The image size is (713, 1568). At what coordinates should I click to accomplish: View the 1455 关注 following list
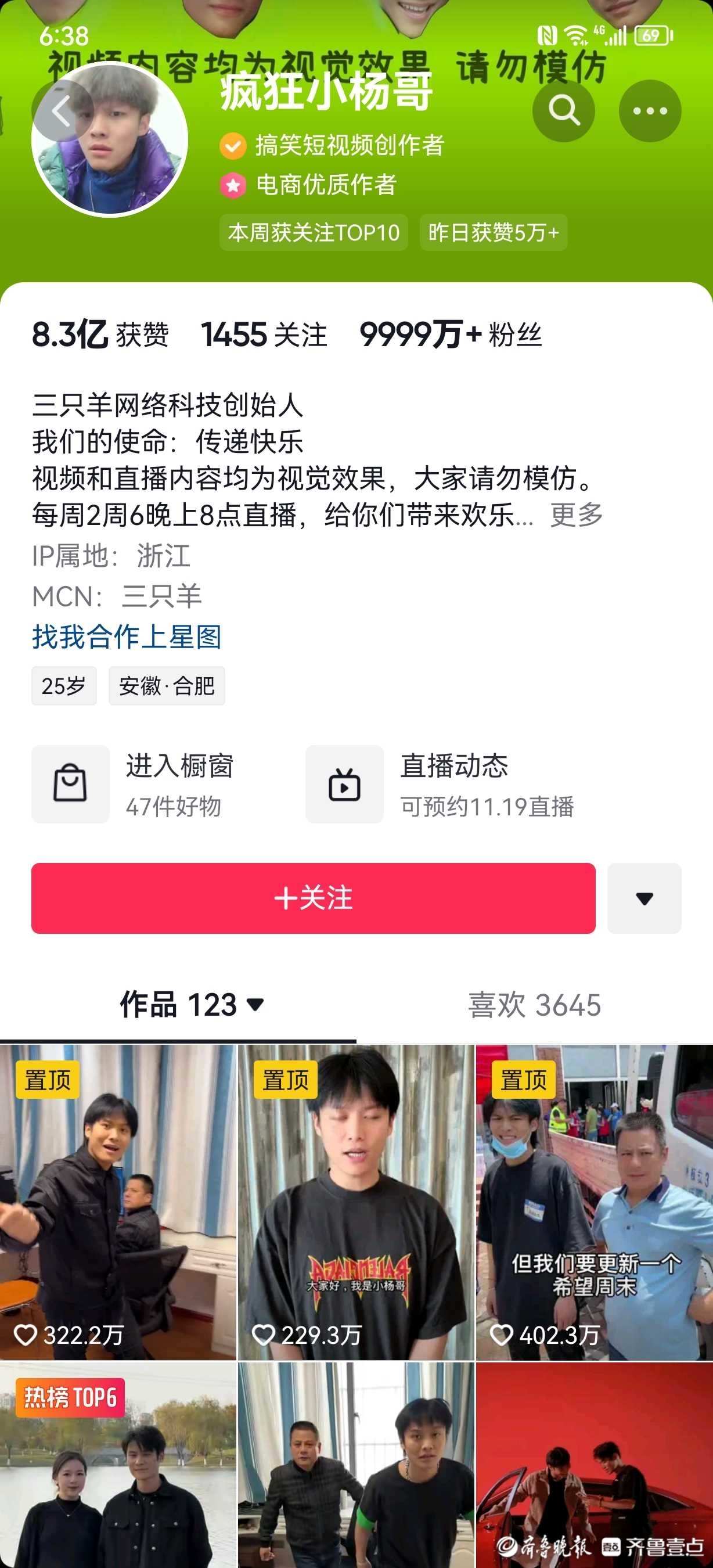tap(264, 335)
